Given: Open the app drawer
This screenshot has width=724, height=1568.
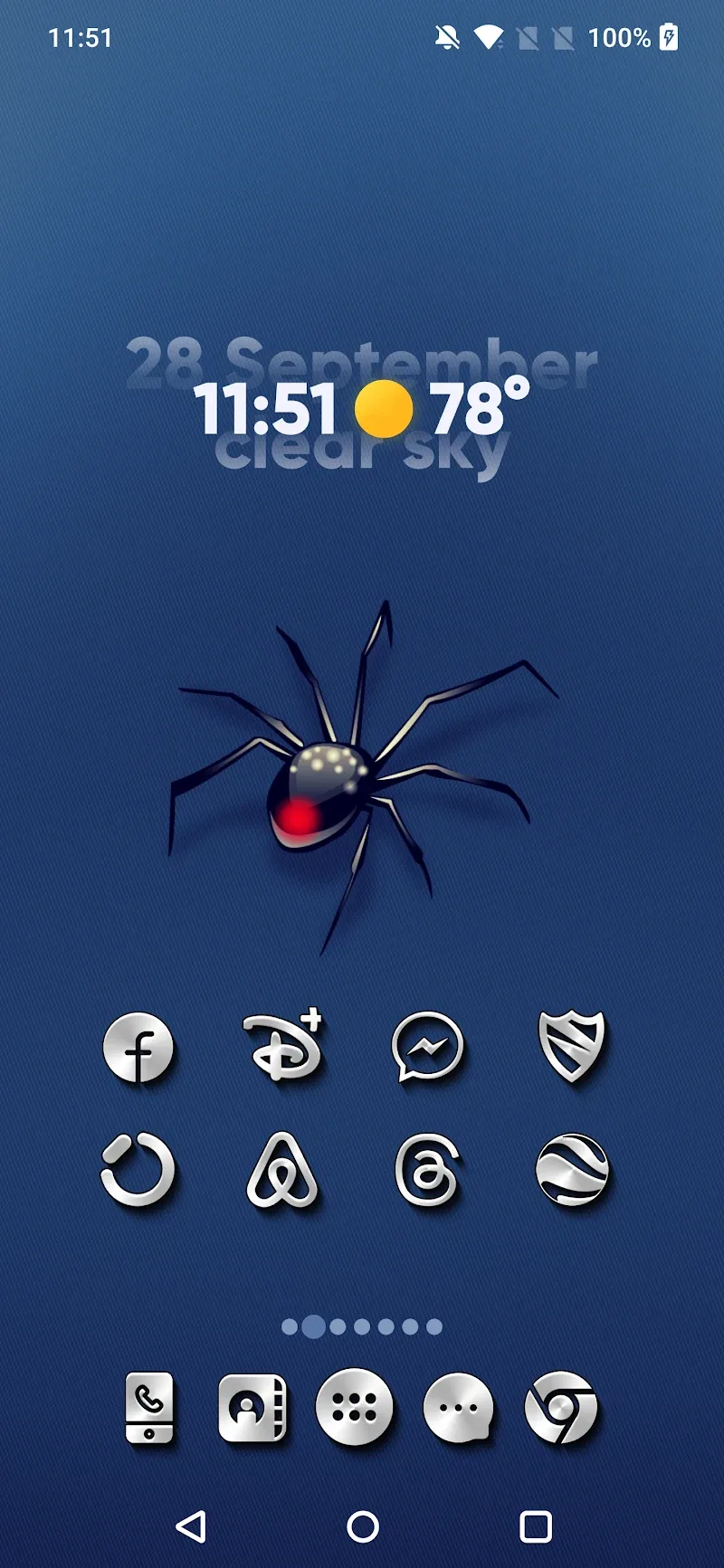Looking at the screenshot, I should pos(355,1408).
